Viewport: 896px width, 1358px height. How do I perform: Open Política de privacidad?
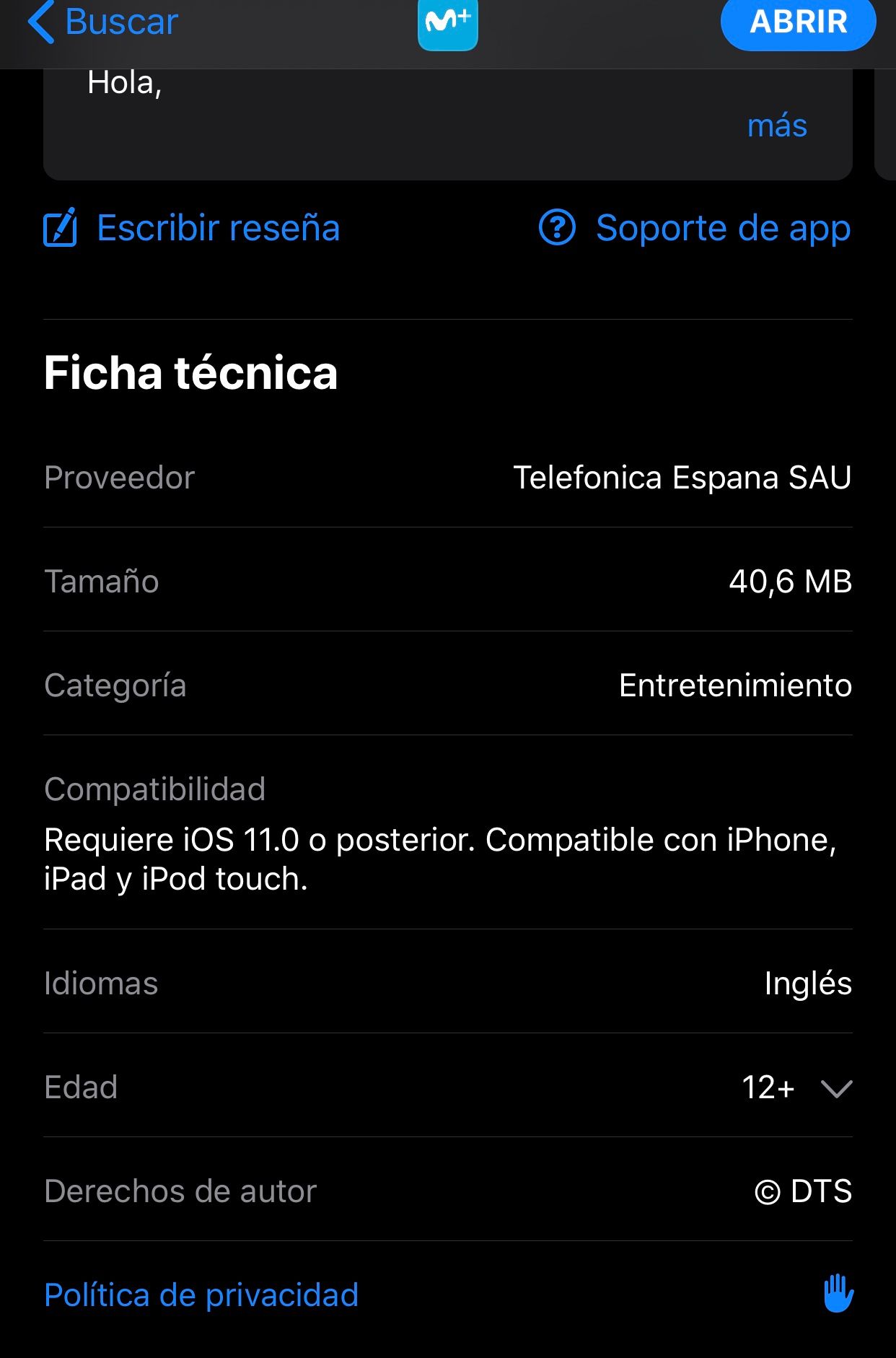201,1295
